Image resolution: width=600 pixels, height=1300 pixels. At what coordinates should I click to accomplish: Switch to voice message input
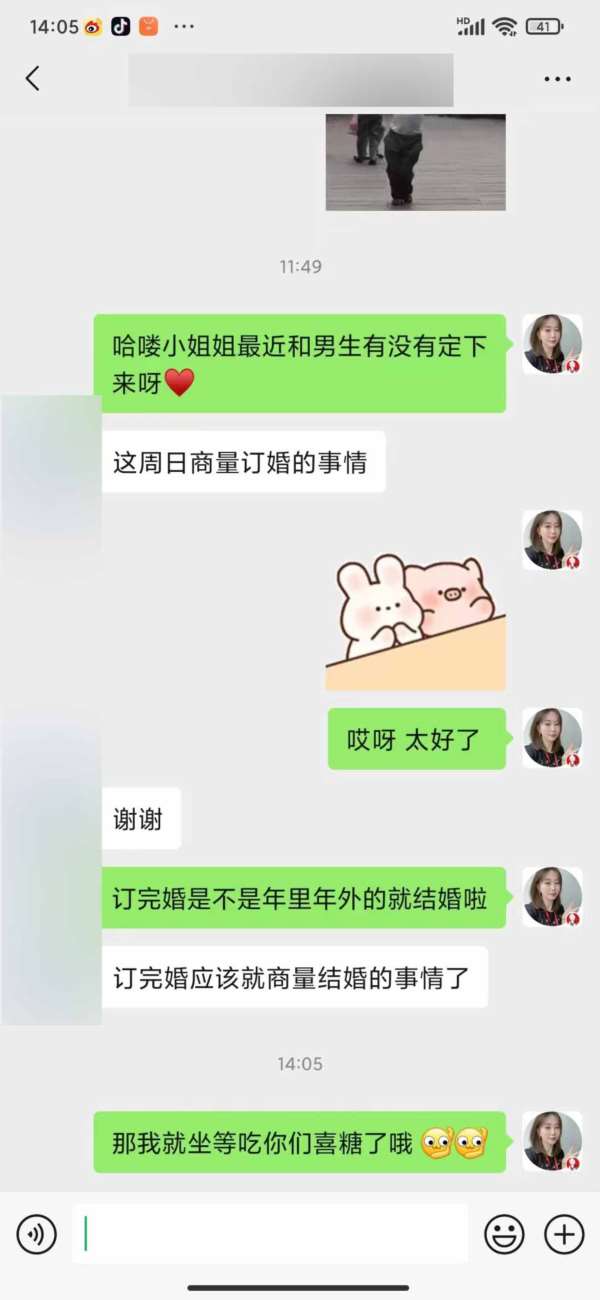click(37, 1234)
